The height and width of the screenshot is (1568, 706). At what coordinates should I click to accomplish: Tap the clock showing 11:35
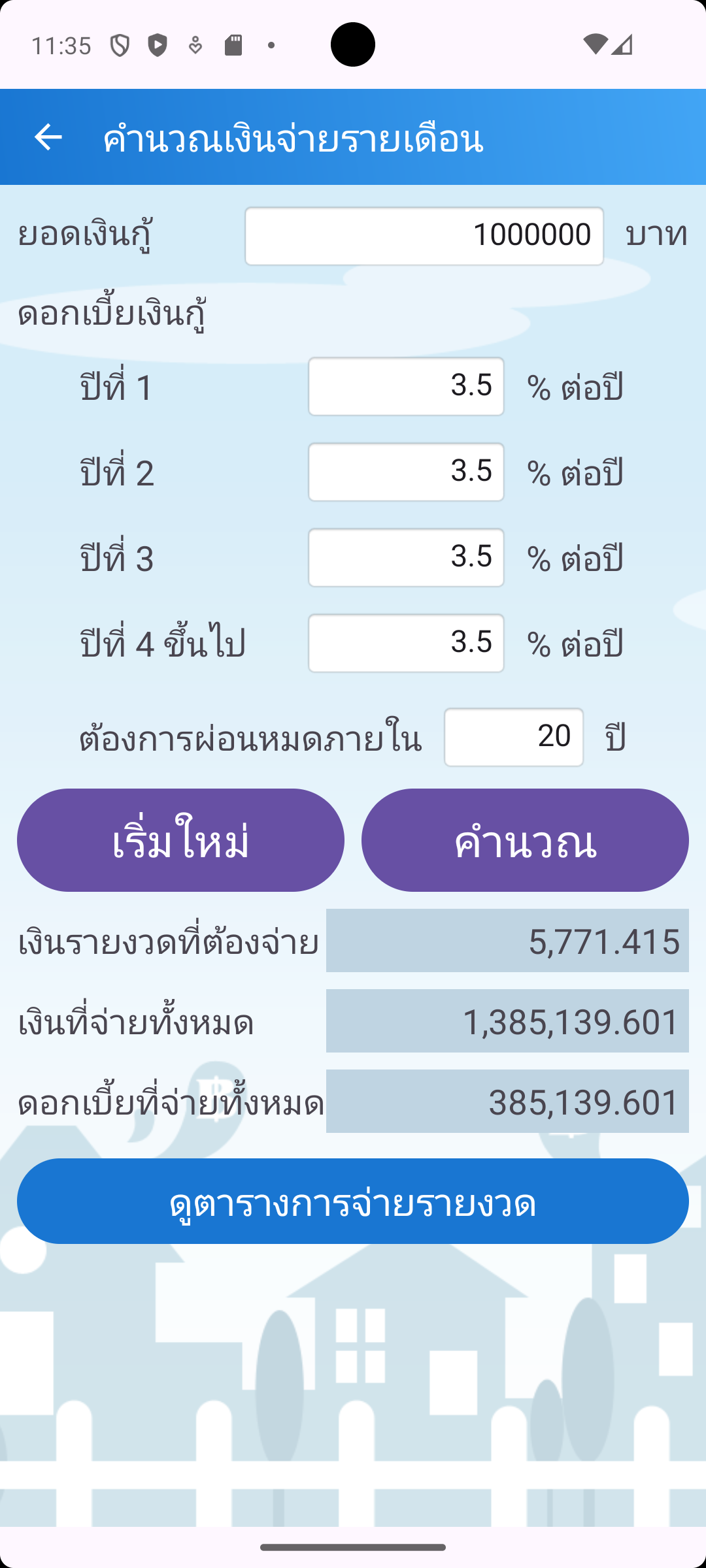tap(63, 44)
